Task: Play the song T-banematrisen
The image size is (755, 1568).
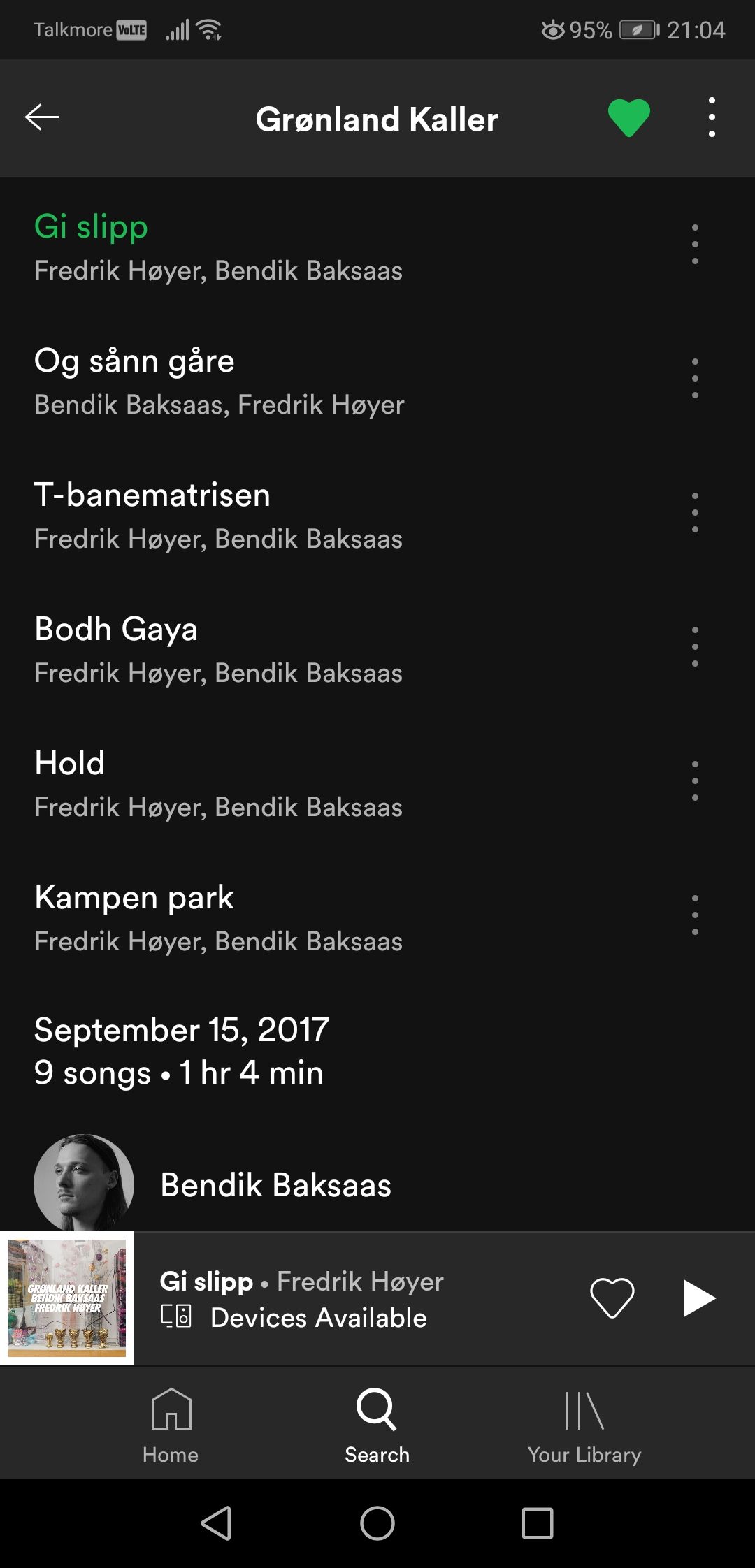Action: click(x=218, y=516)
